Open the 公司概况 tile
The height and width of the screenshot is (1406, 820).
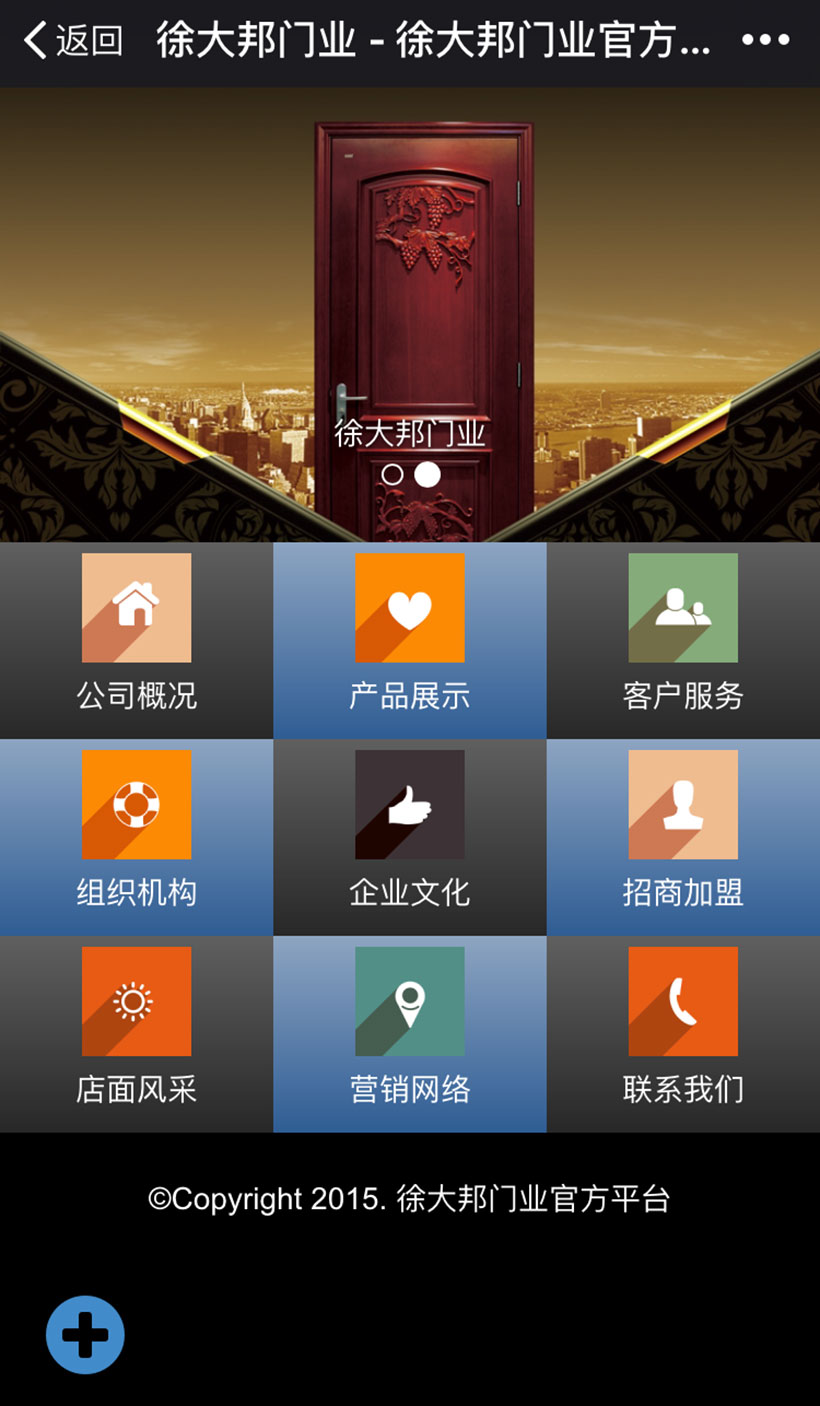coord(136,640)
